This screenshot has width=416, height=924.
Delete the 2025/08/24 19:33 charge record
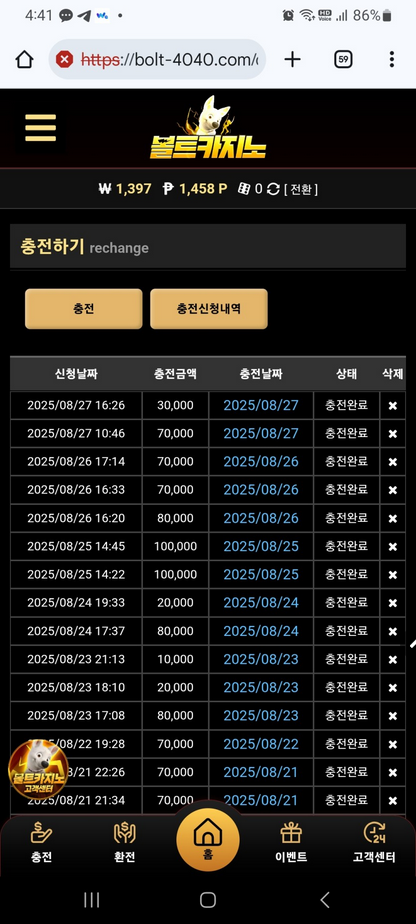click(392, 603)
